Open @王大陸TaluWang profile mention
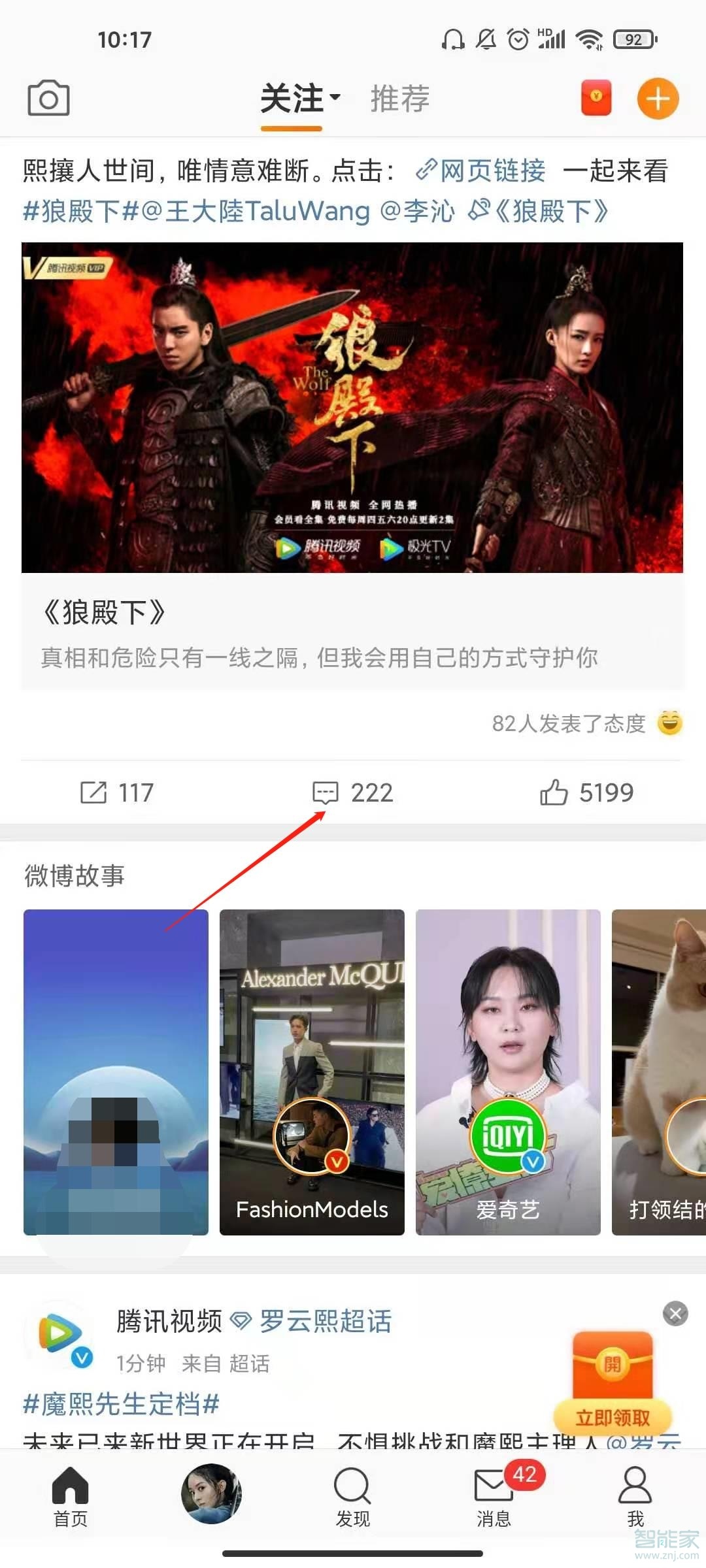Viewport: 706px width, 1568px height. point(256,211)
